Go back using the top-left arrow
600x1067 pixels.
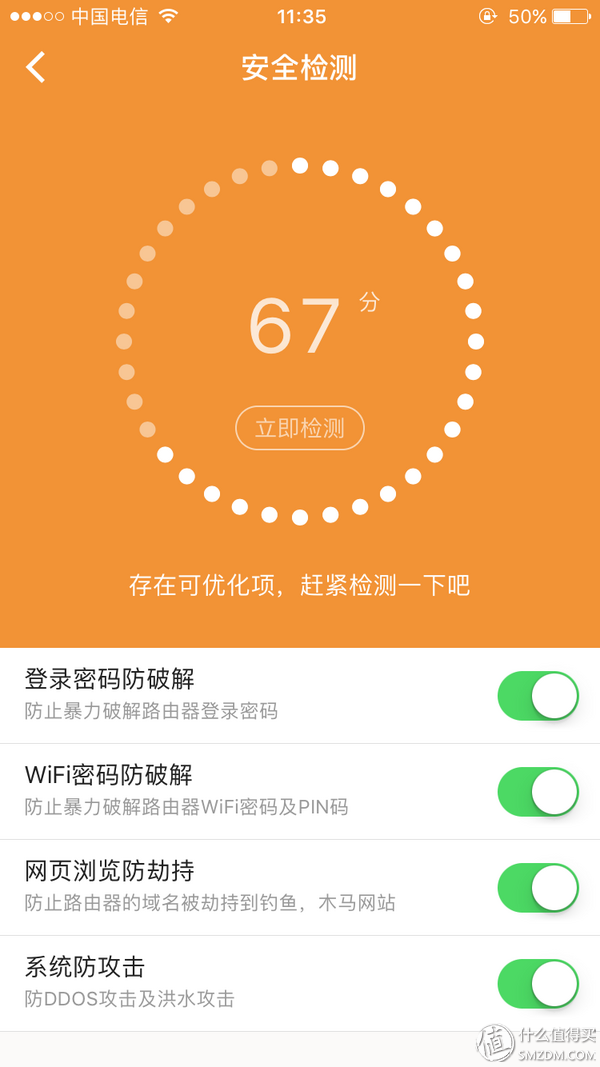[x=35, y=67]
